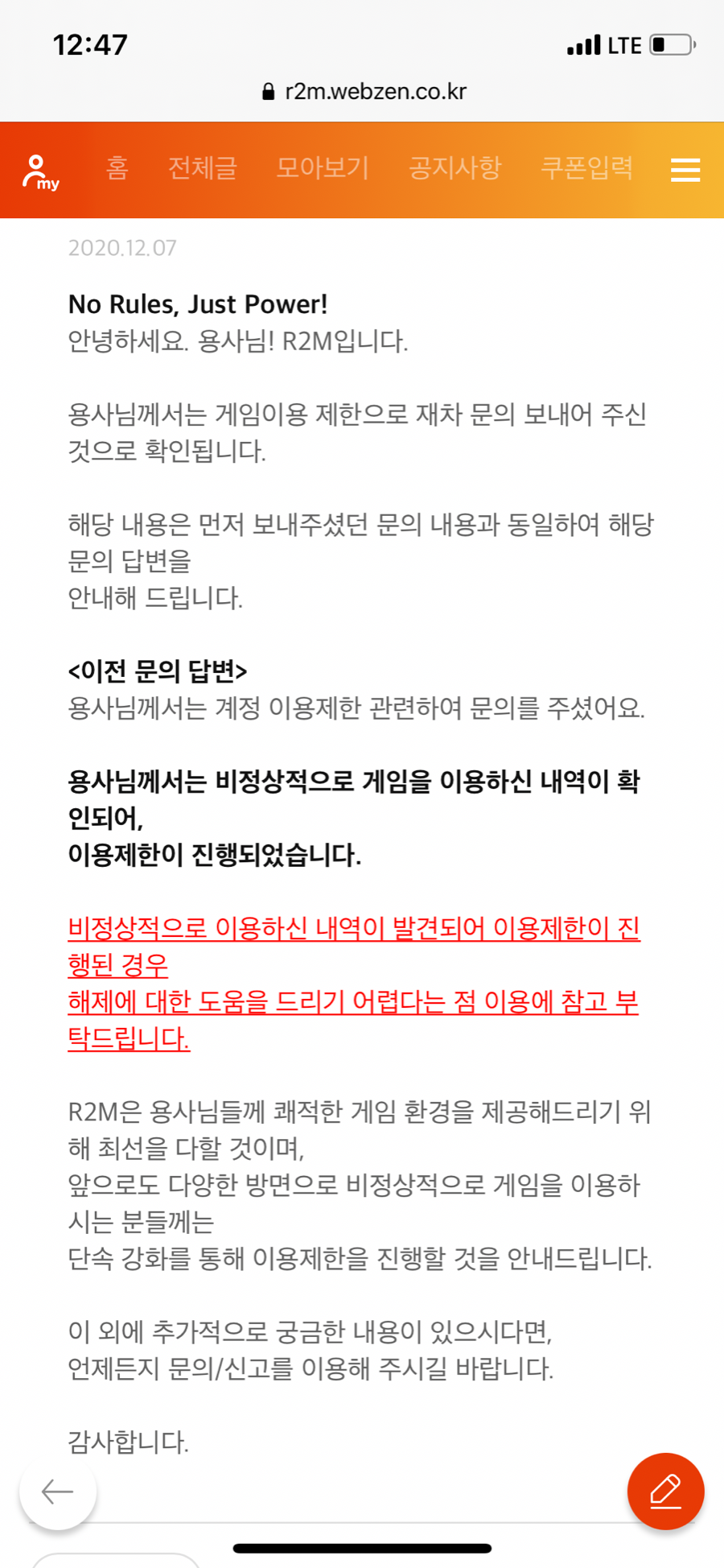Screen dimensions: 724x1568
Task: Open the hamburger menu
Action: pyautogui.click(x=685, y=170)
